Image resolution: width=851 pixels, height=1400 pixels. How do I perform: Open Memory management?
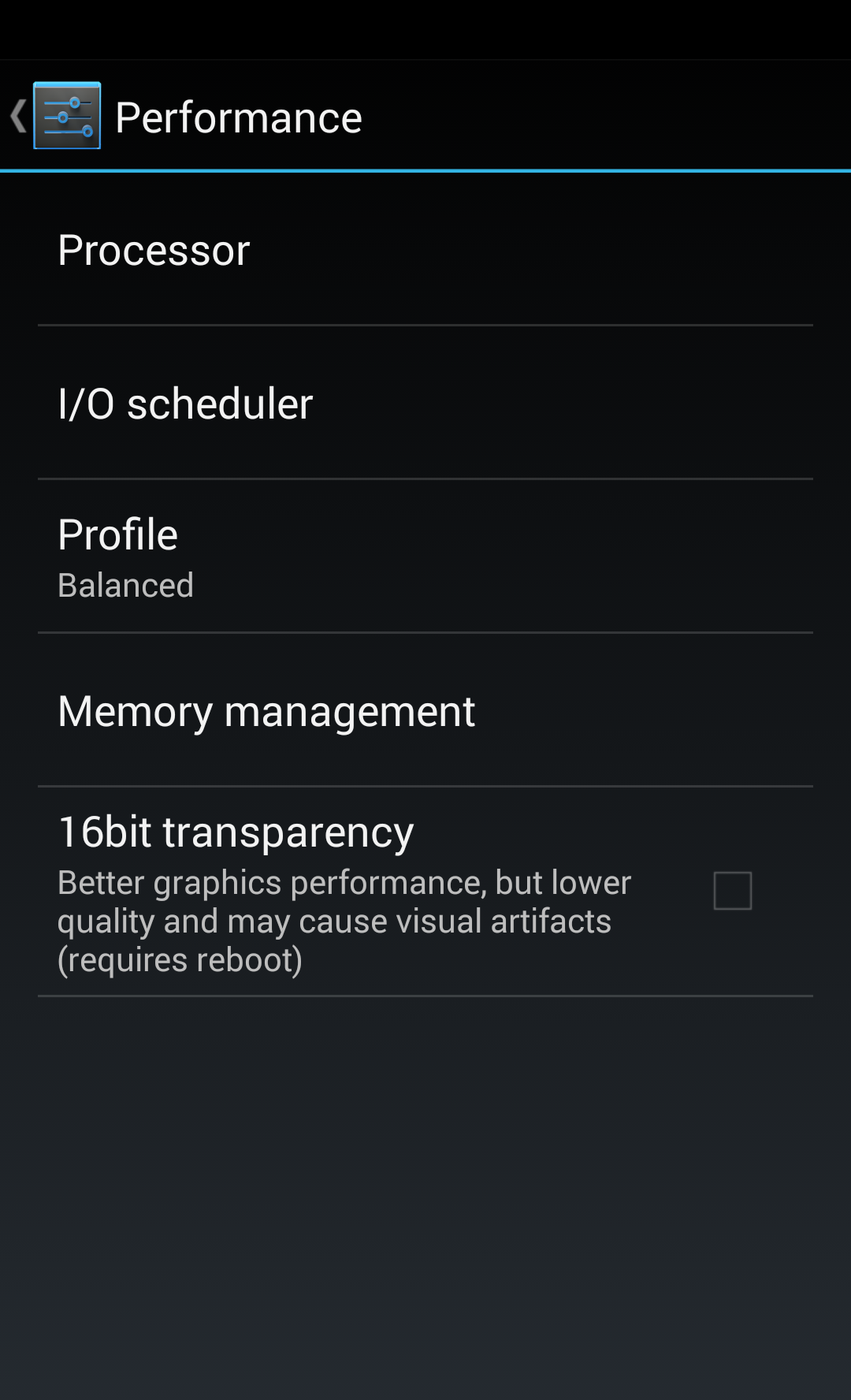click(x=425, y=710)
